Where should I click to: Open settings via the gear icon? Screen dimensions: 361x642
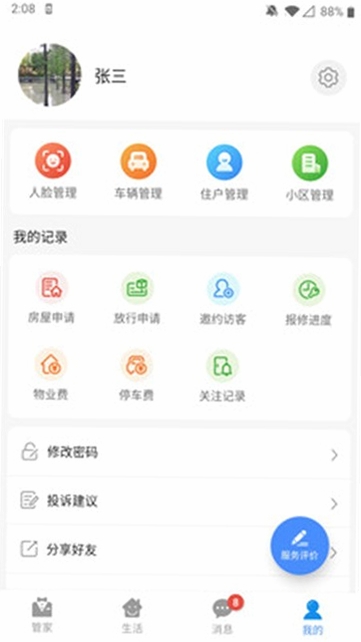point(328,77)
